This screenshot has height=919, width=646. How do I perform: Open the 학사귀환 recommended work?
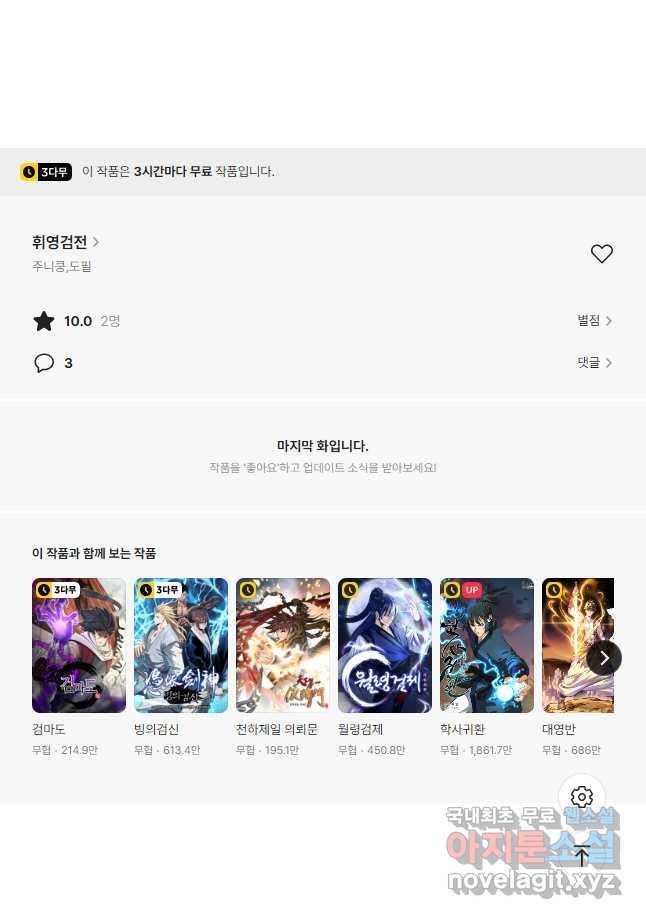coord(487,645)
